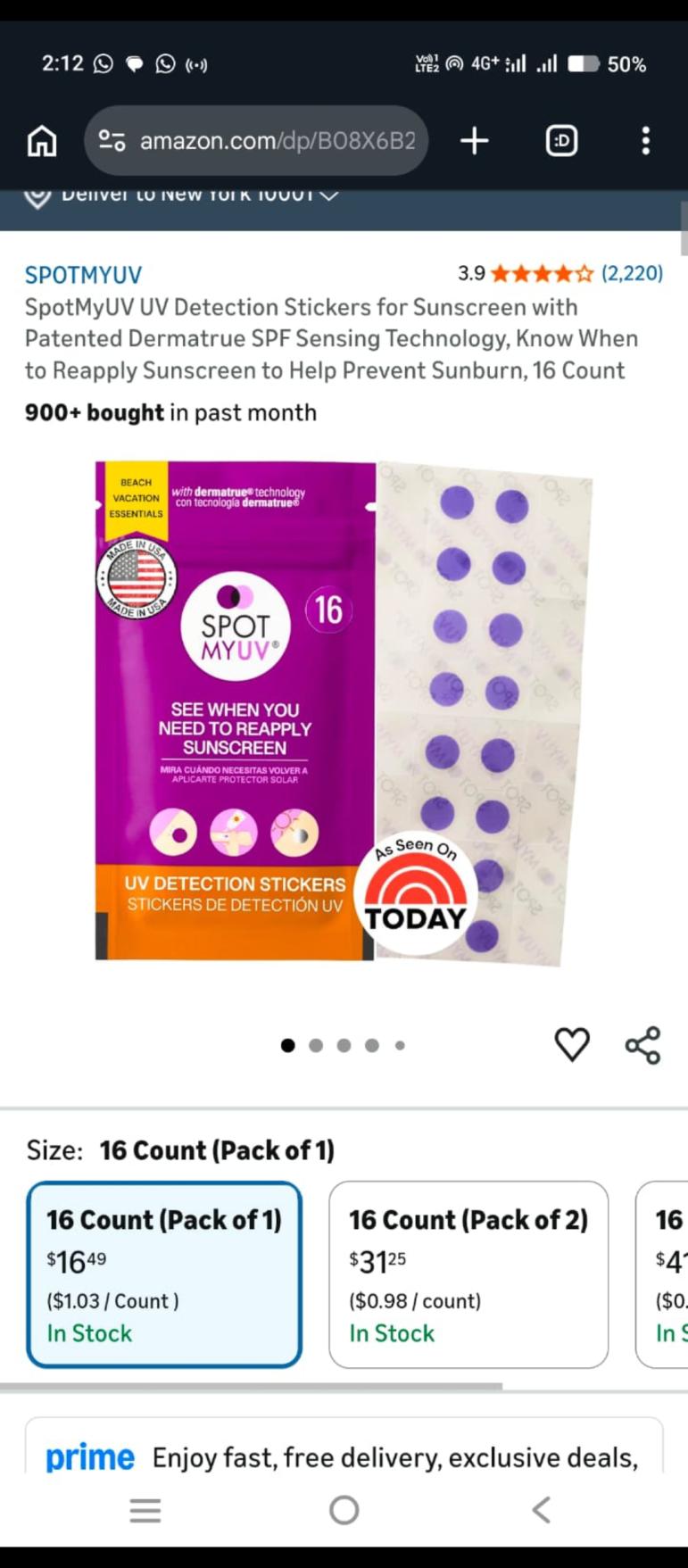Change the Deliver to New York location
The image size is (688, 1568).
coord(187,195)
